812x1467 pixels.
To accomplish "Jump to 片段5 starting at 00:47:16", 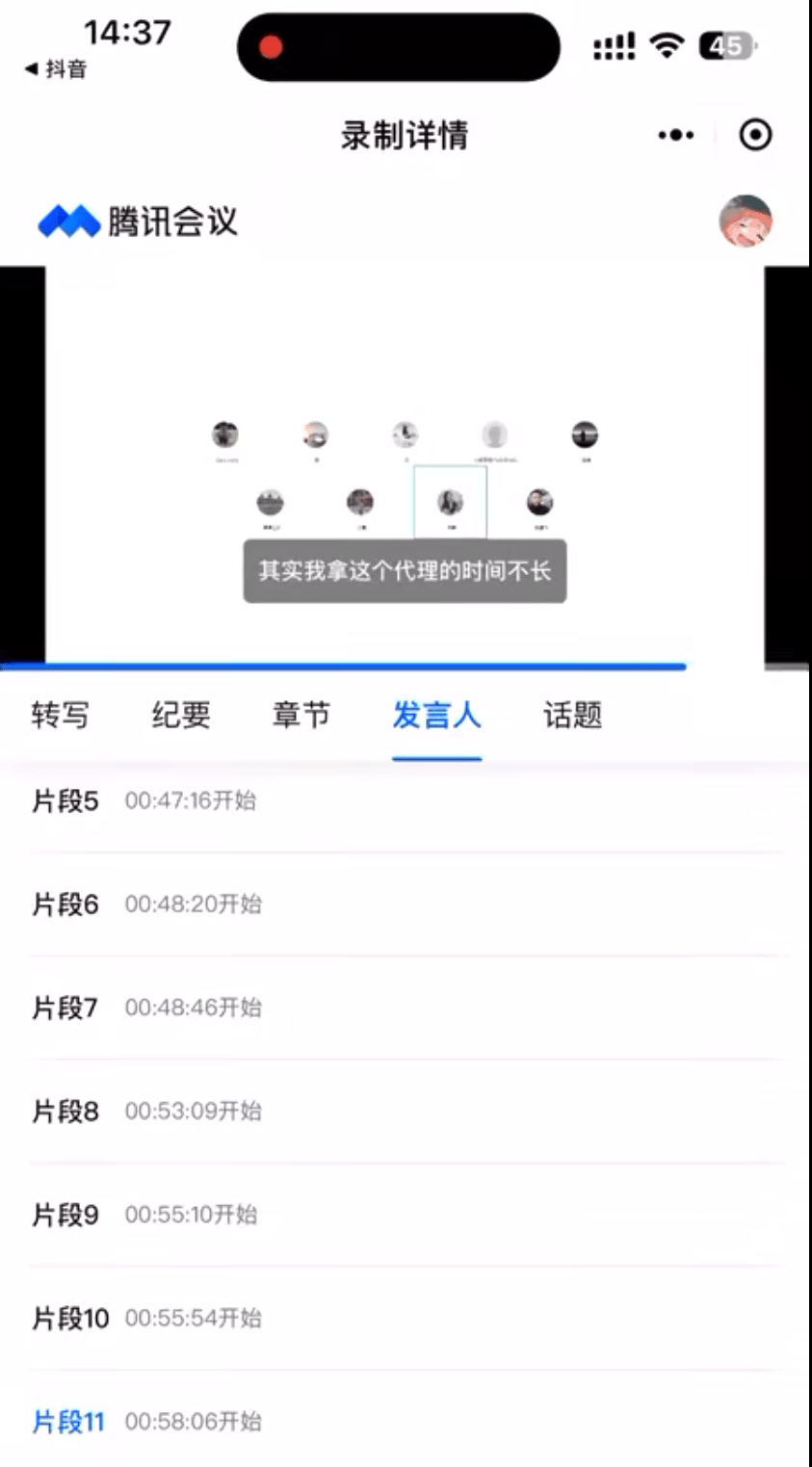I will pos(144,801).
